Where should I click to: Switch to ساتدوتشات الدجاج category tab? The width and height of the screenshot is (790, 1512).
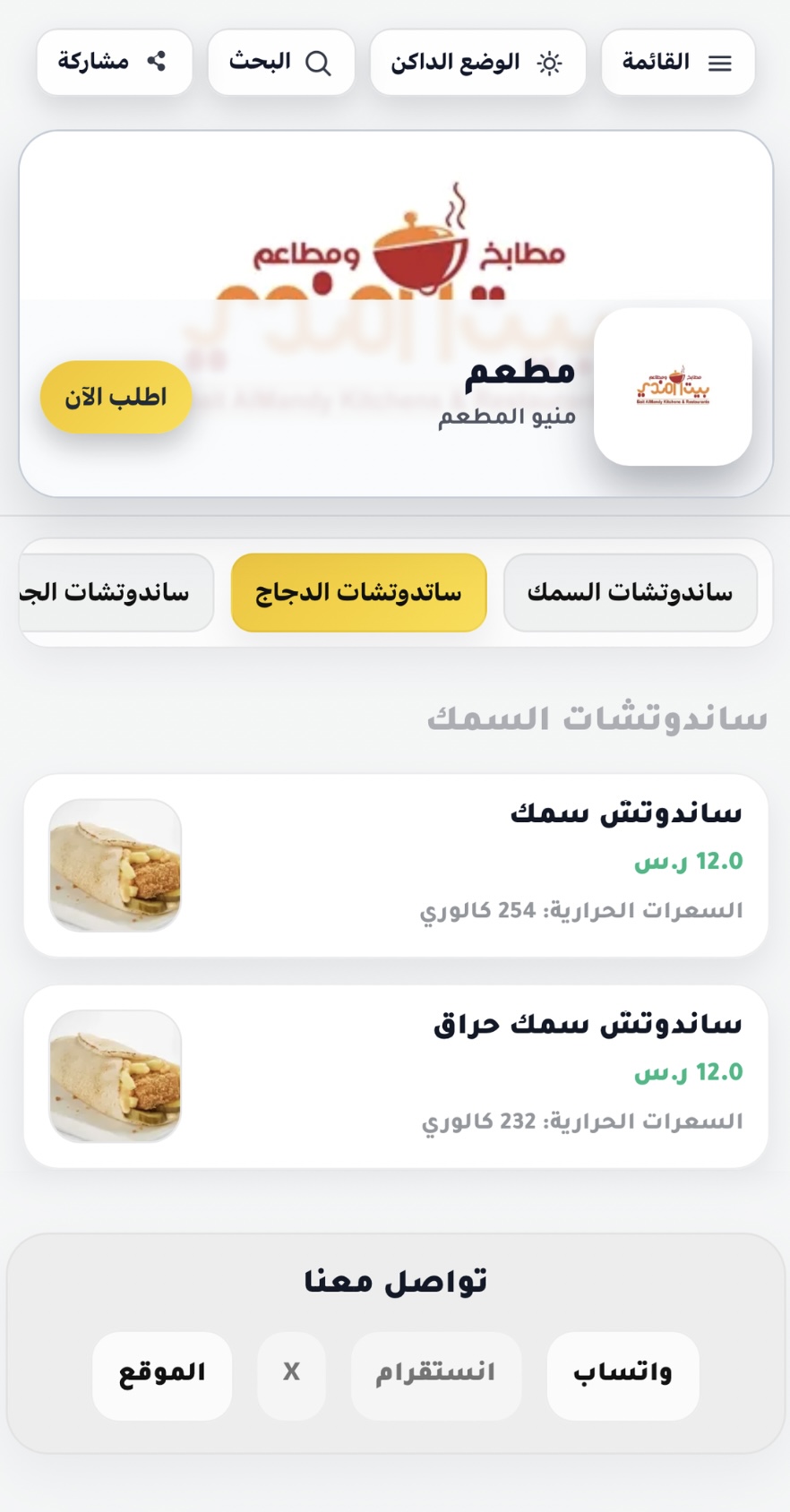358,592
